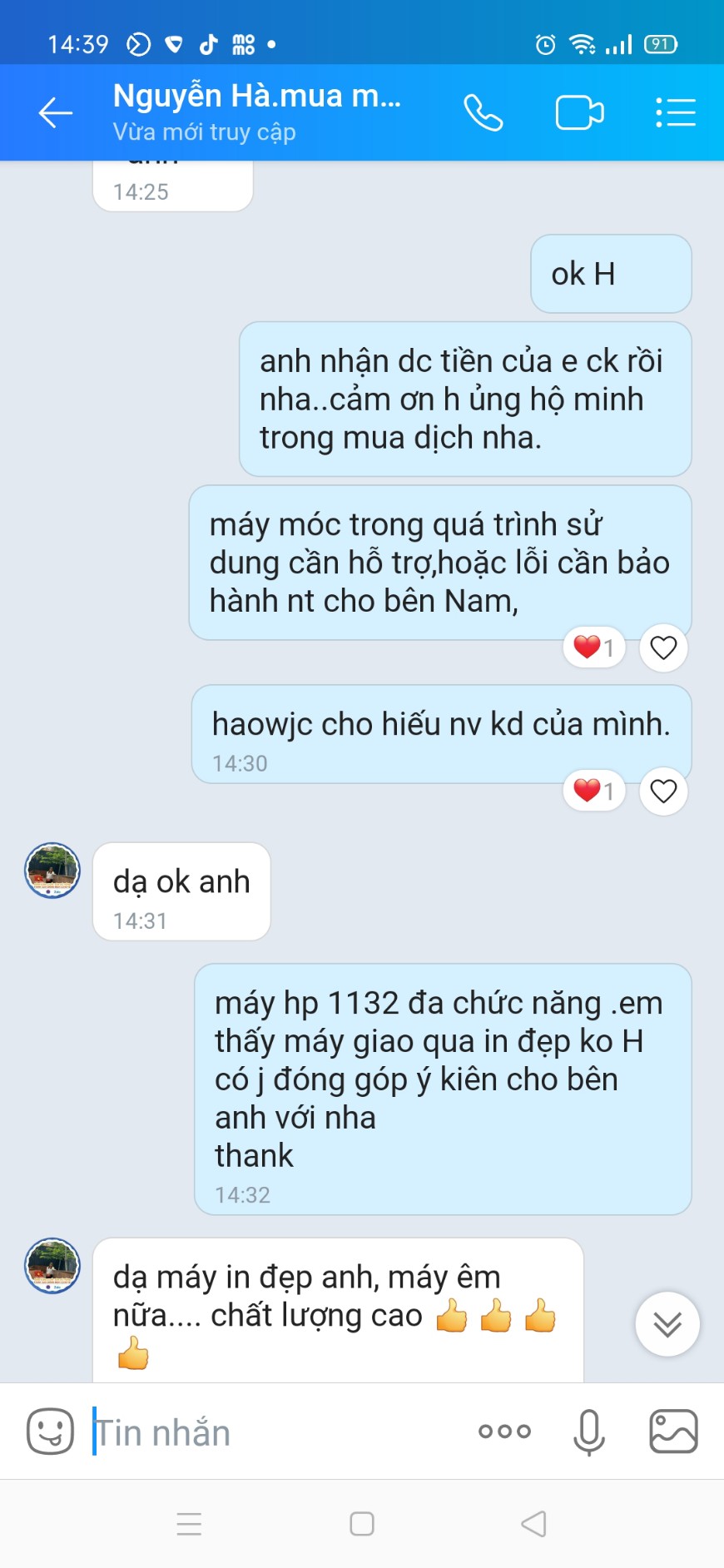Record a voice message
Viewport: 724px width, 1568px height.
coord(588,1432)
